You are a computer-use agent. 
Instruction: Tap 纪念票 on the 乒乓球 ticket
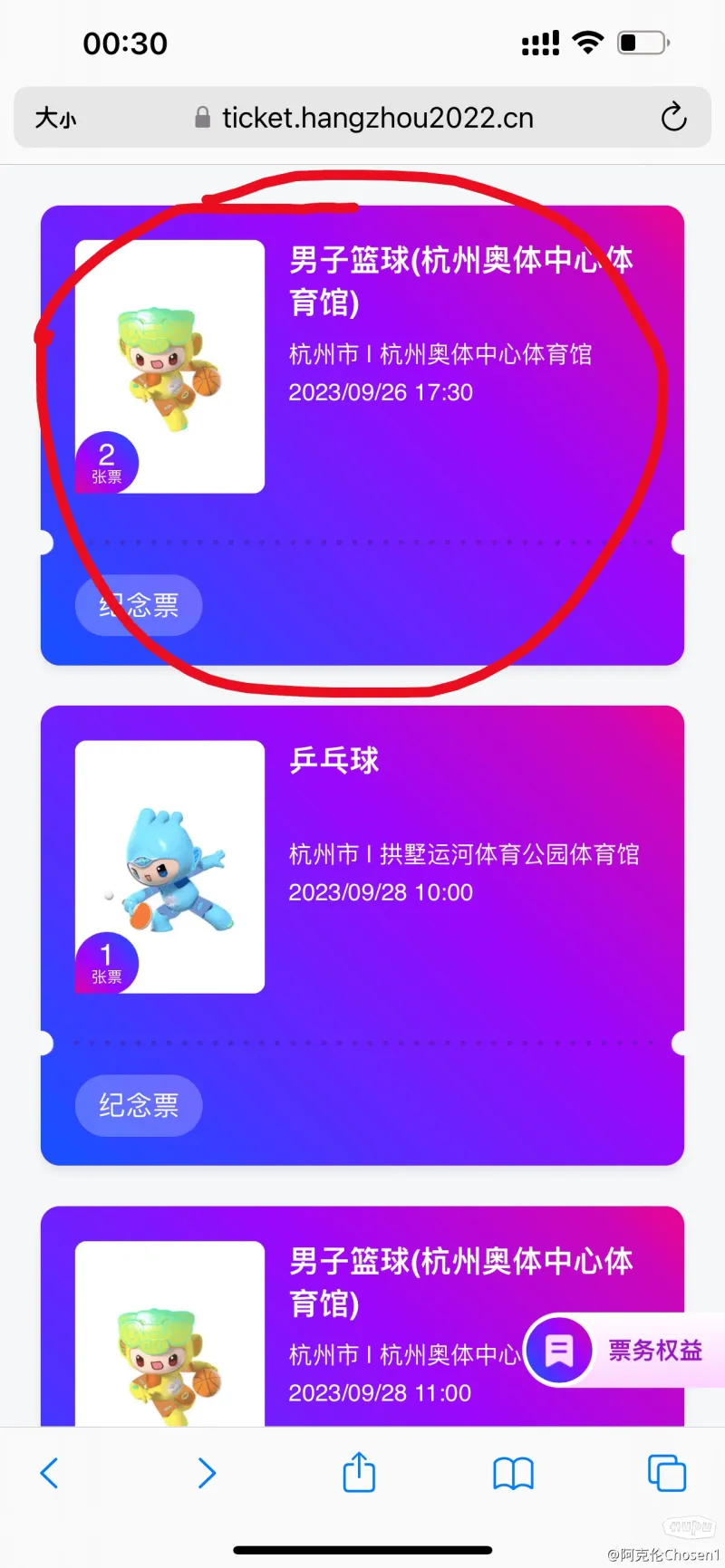139,1105
